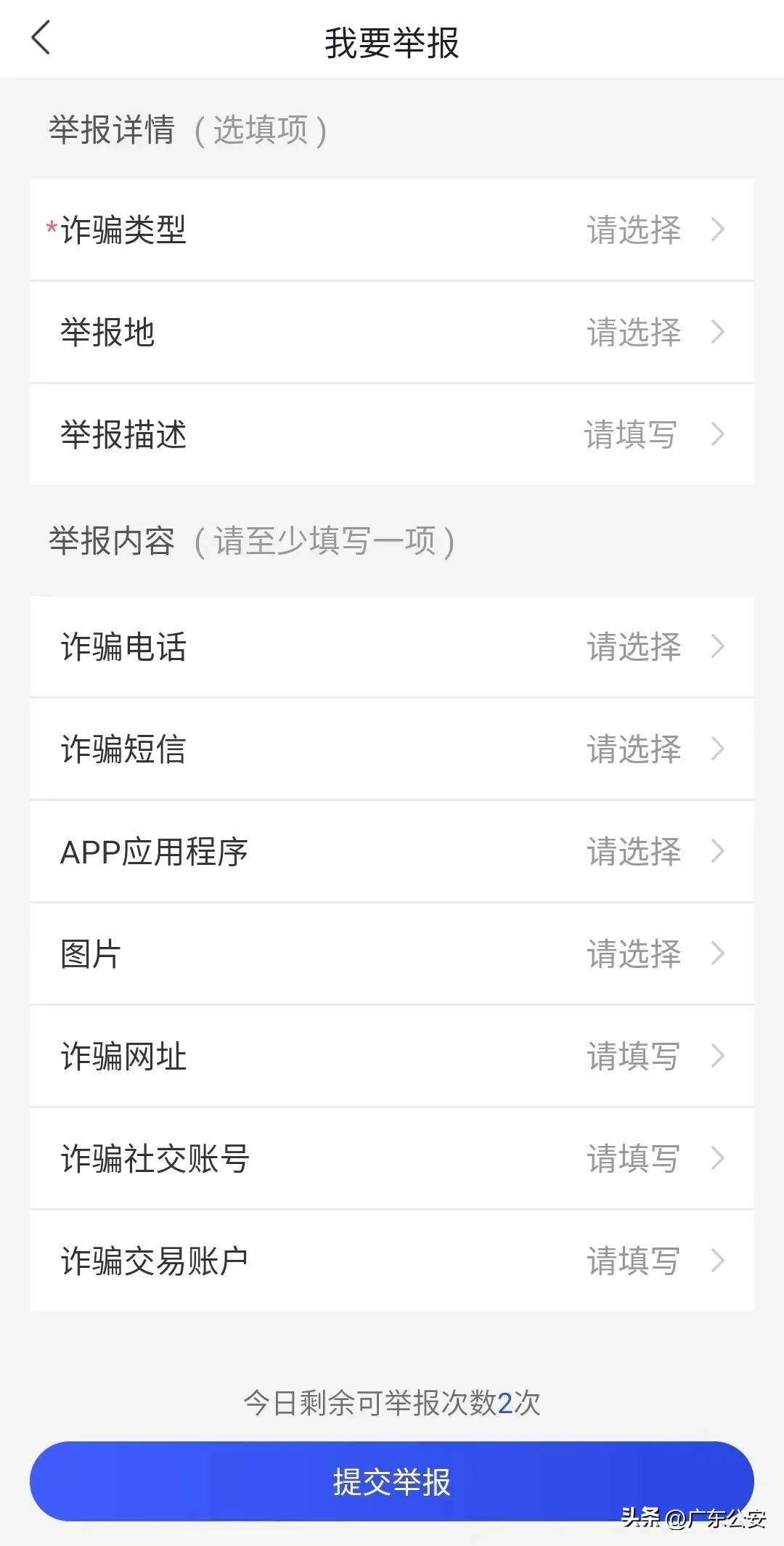784x1546 pixels.
Task: Fill in the 诈骗社交账号 social account field
Action: pos(392,1159)
